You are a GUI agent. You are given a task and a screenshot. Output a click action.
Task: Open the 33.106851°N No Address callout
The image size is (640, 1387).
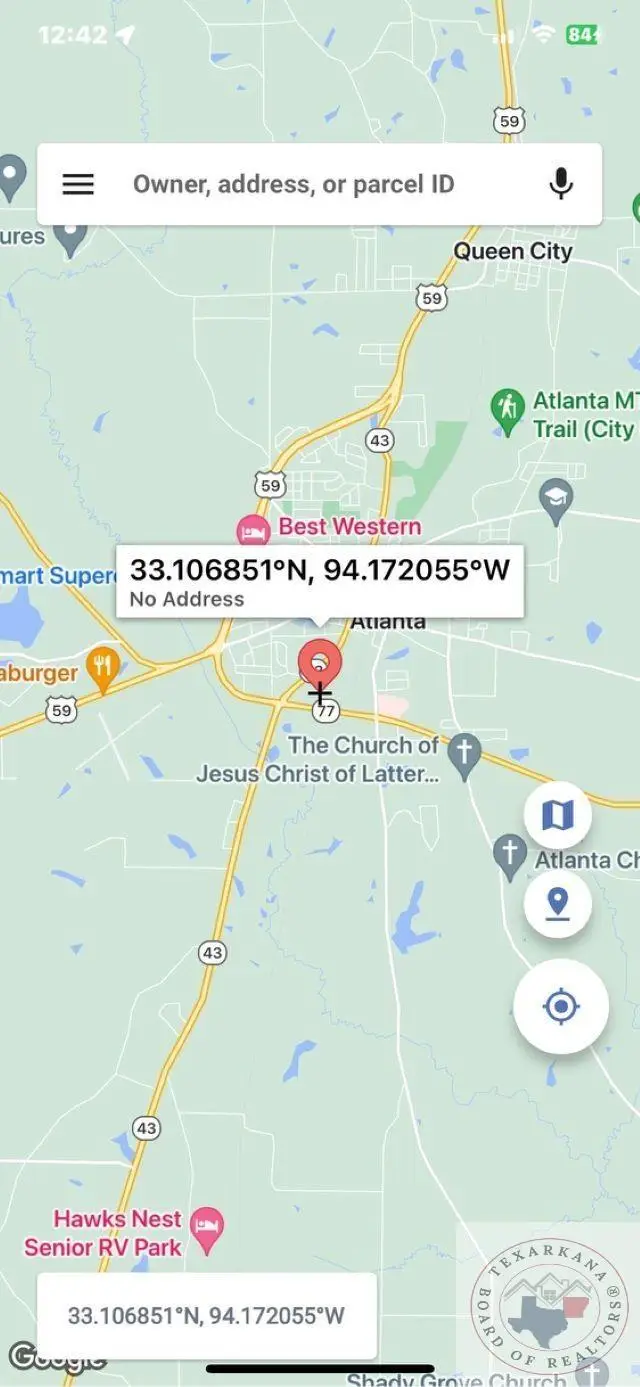pyautogui.click(x=320, y=582)
